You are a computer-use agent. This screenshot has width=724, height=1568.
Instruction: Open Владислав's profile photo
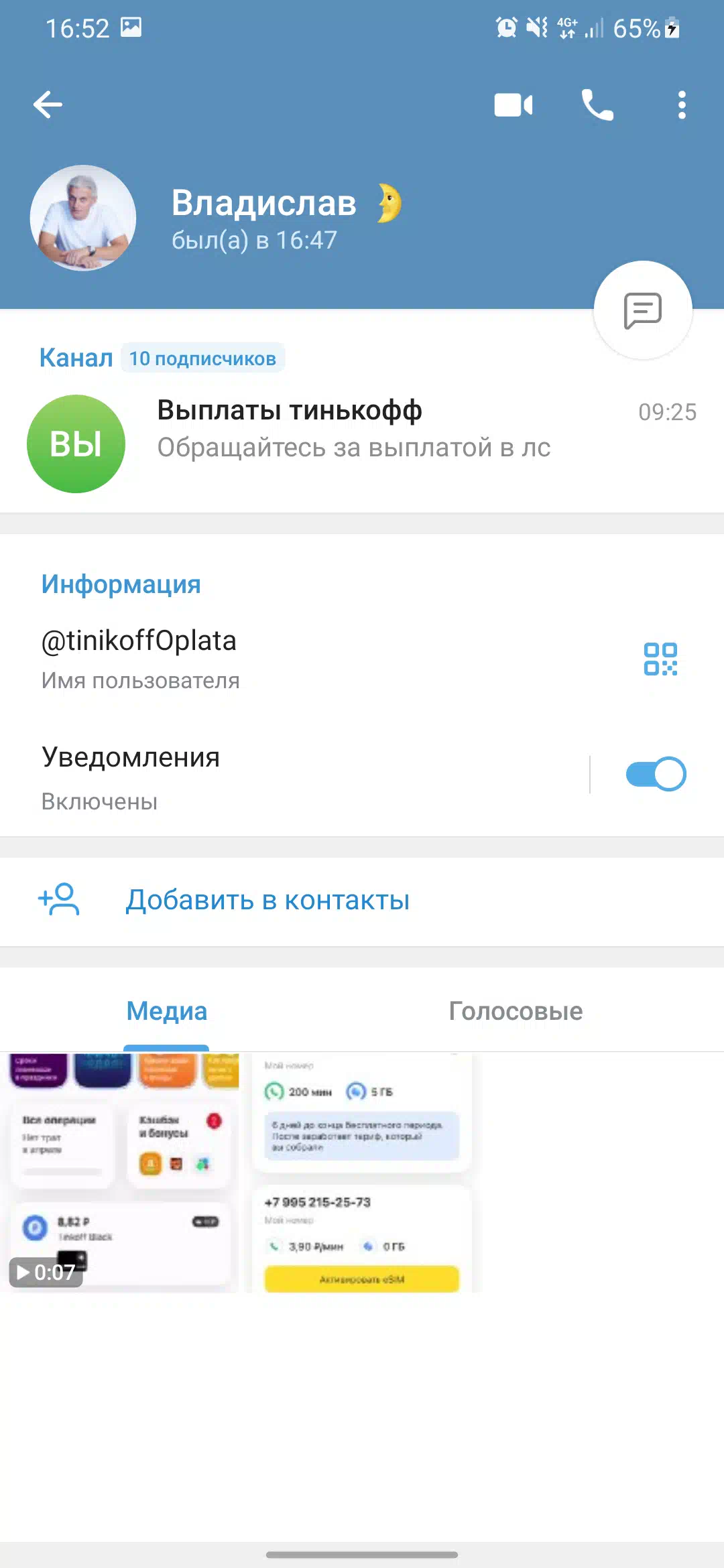click(x=83, y=218)
